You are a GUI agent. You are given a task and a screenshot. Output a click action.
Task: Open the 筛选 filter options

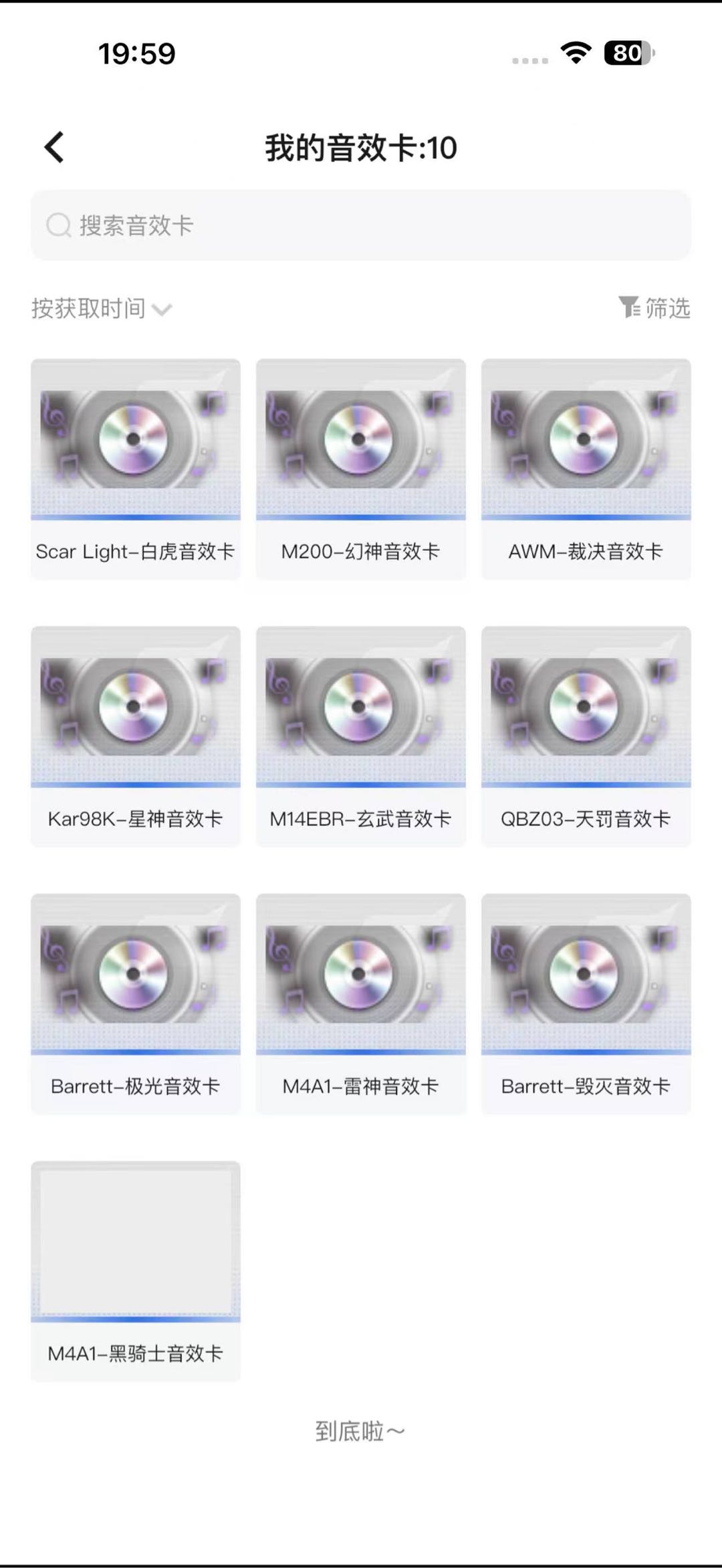(x=654, y=308)
